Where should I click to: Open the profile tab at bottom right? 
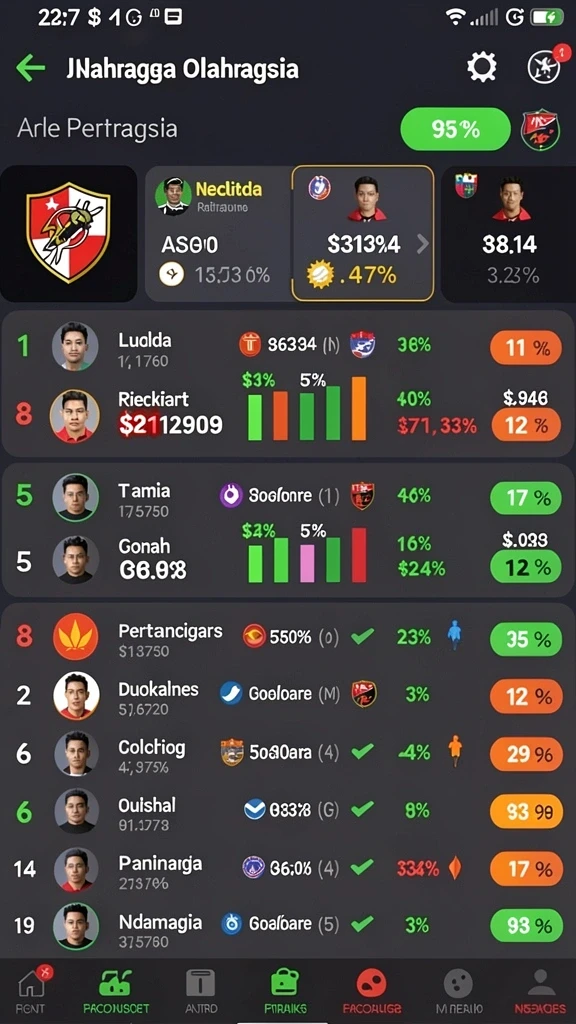[x=539, y=991]
